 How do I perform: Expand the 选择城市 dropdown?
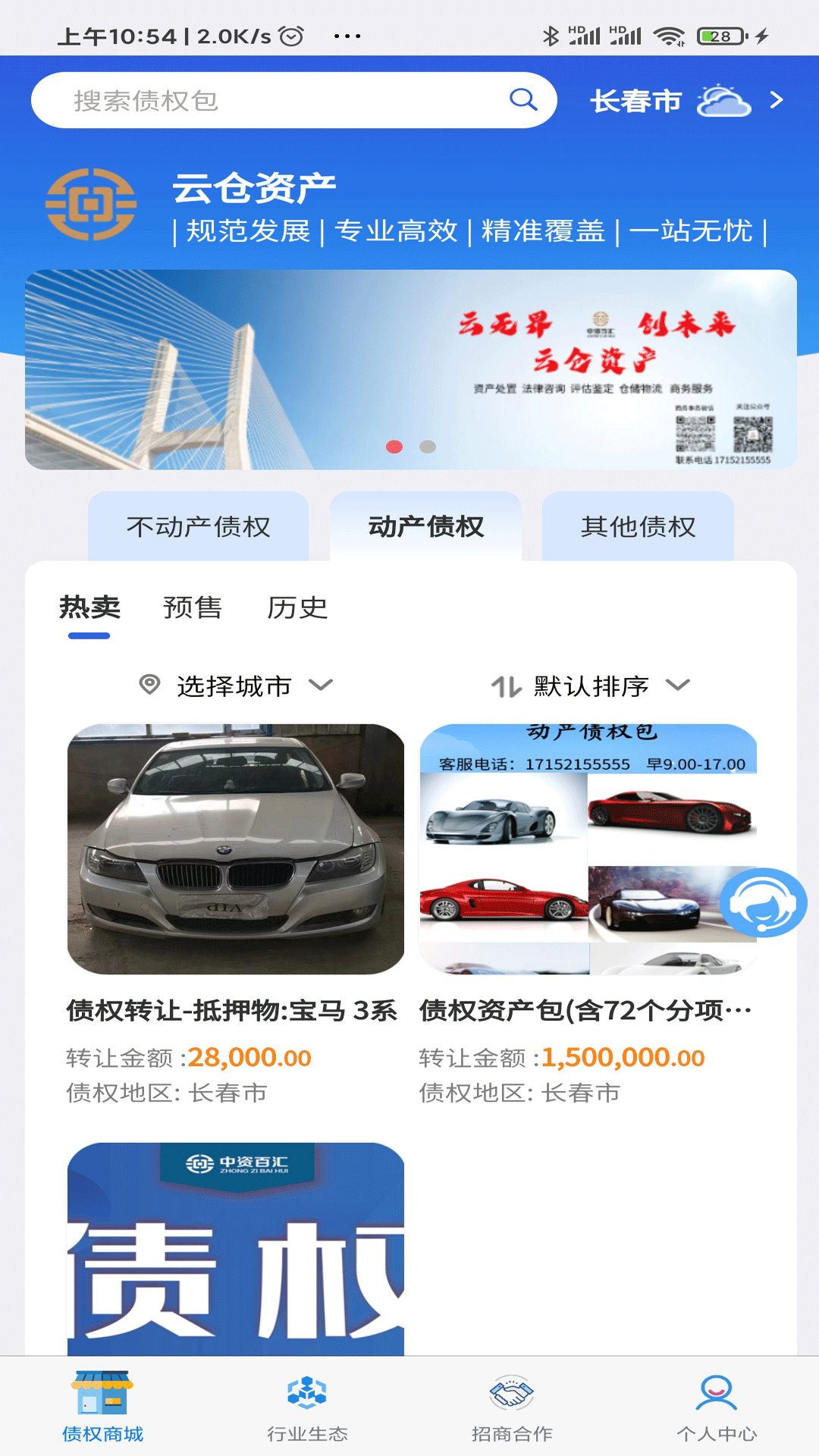click(x=235, y=686)
